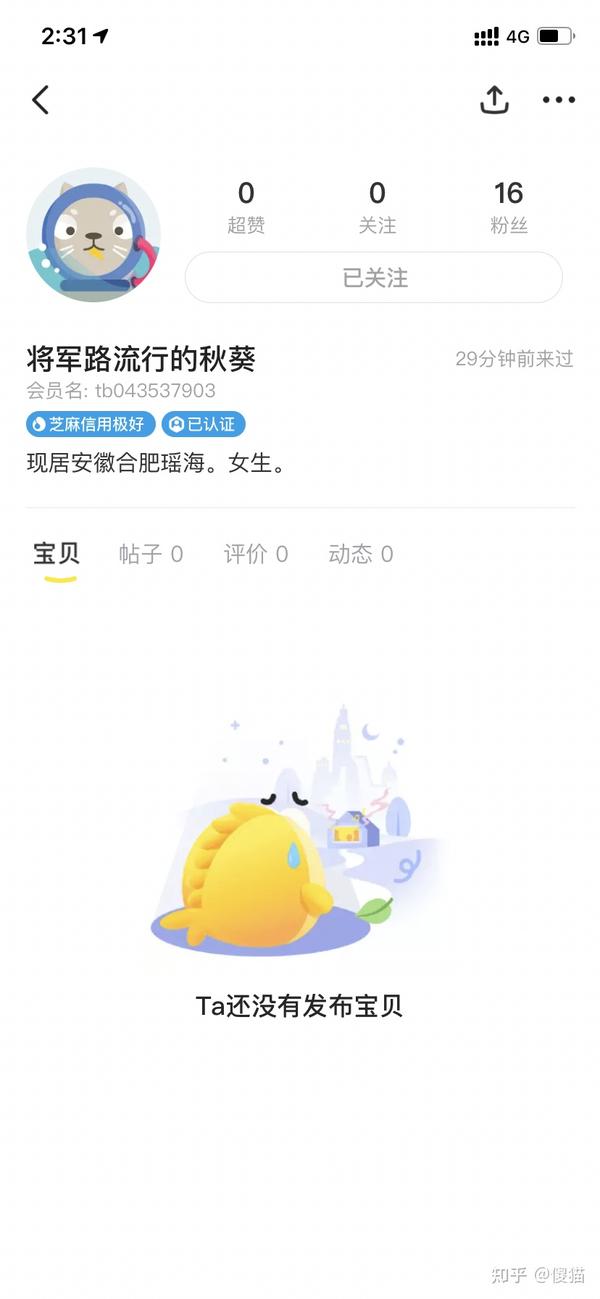Switch to the 评价 tab
The image size is (600, 1299).
256,554
